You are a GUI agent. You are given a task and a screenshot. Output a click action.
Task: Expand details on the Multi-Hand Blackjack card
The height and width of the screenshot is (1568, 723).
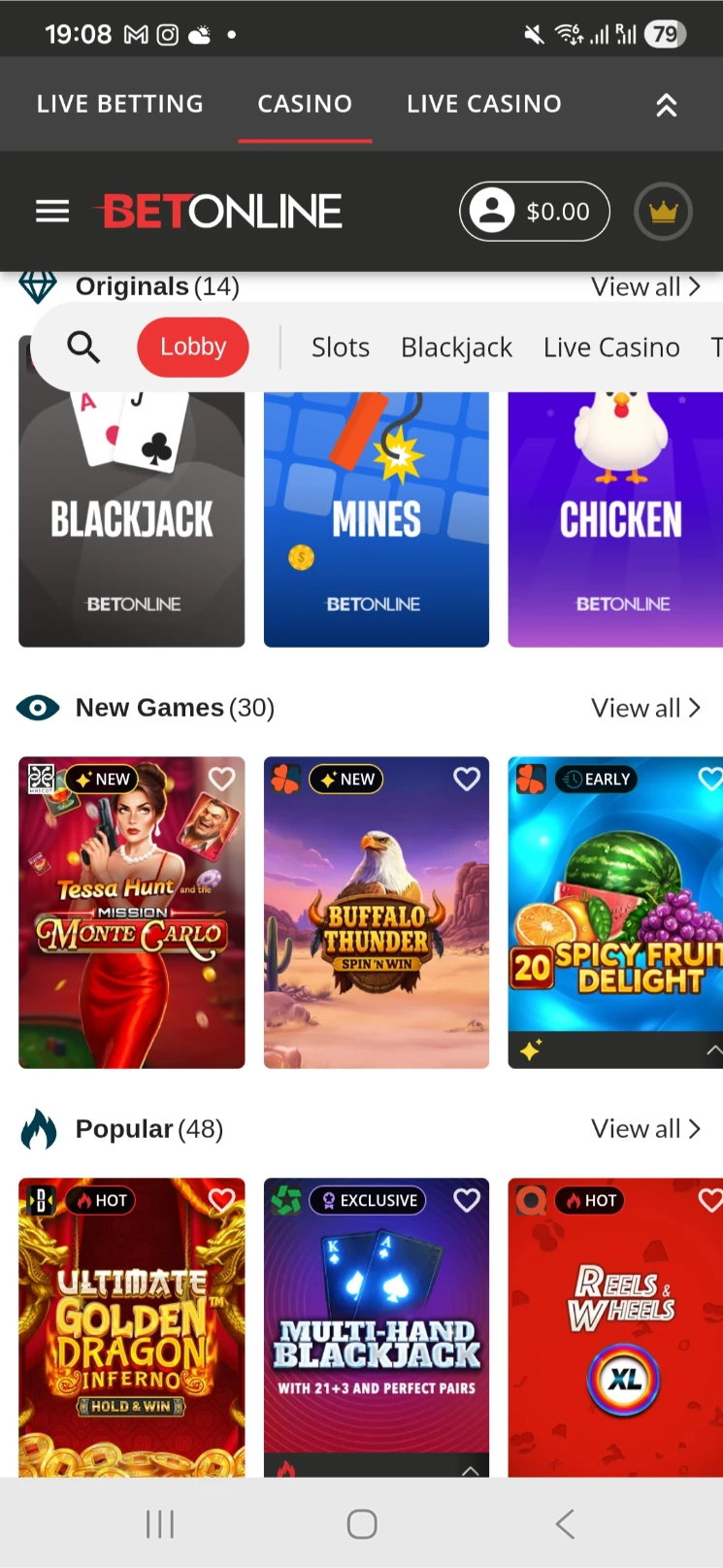pyautogui.click(x=470, y=1469)
